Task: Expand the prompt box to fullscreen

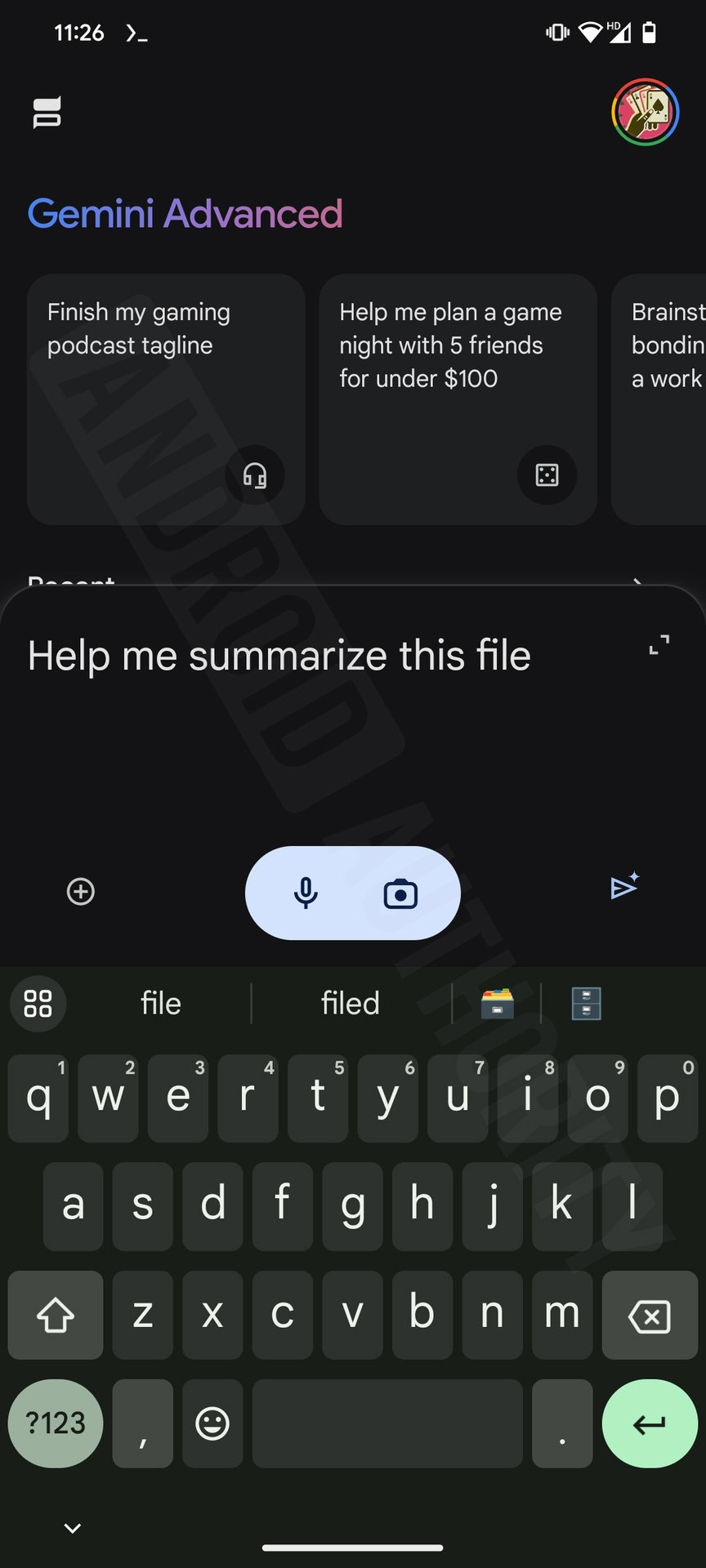Action: click(x=659, y=645)
